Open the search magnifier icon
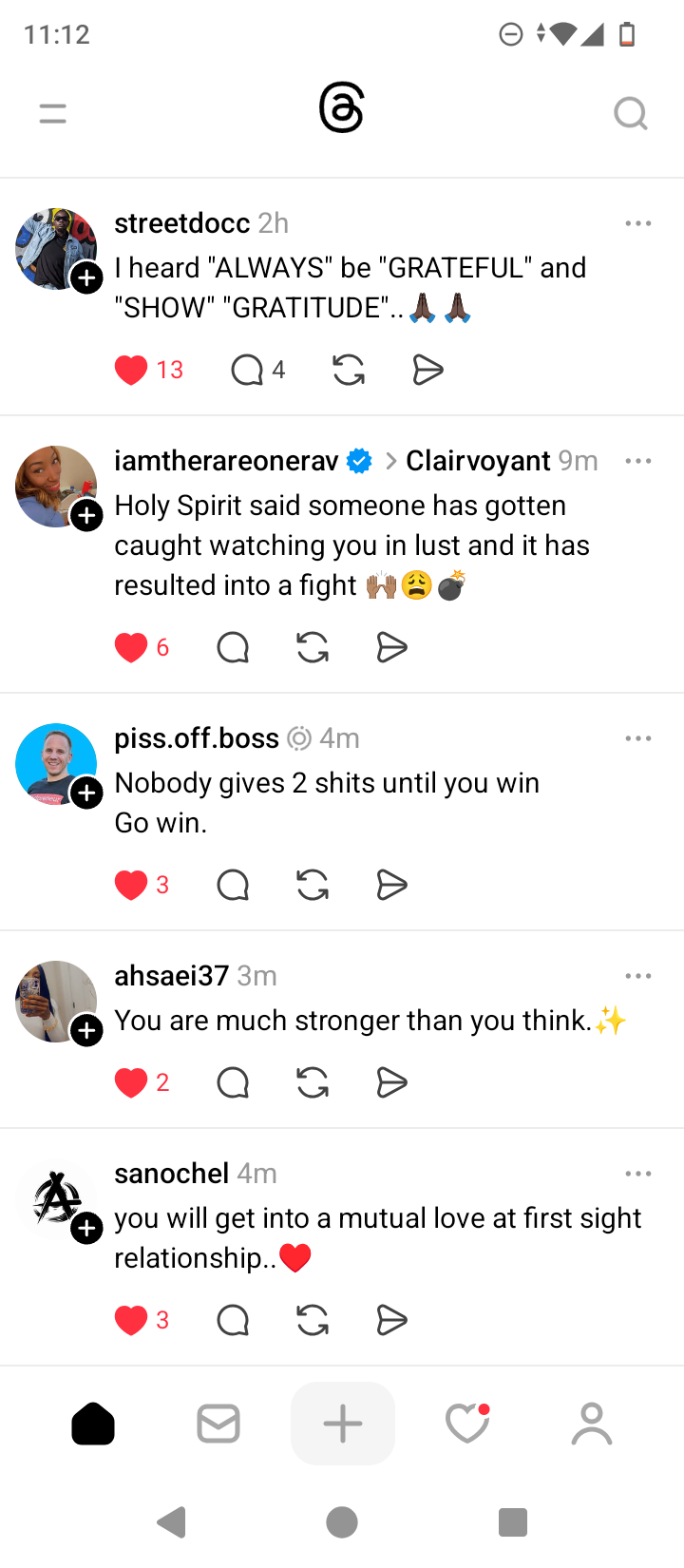The width and height of the screenshot is (684, 1568). coord(630,114)
